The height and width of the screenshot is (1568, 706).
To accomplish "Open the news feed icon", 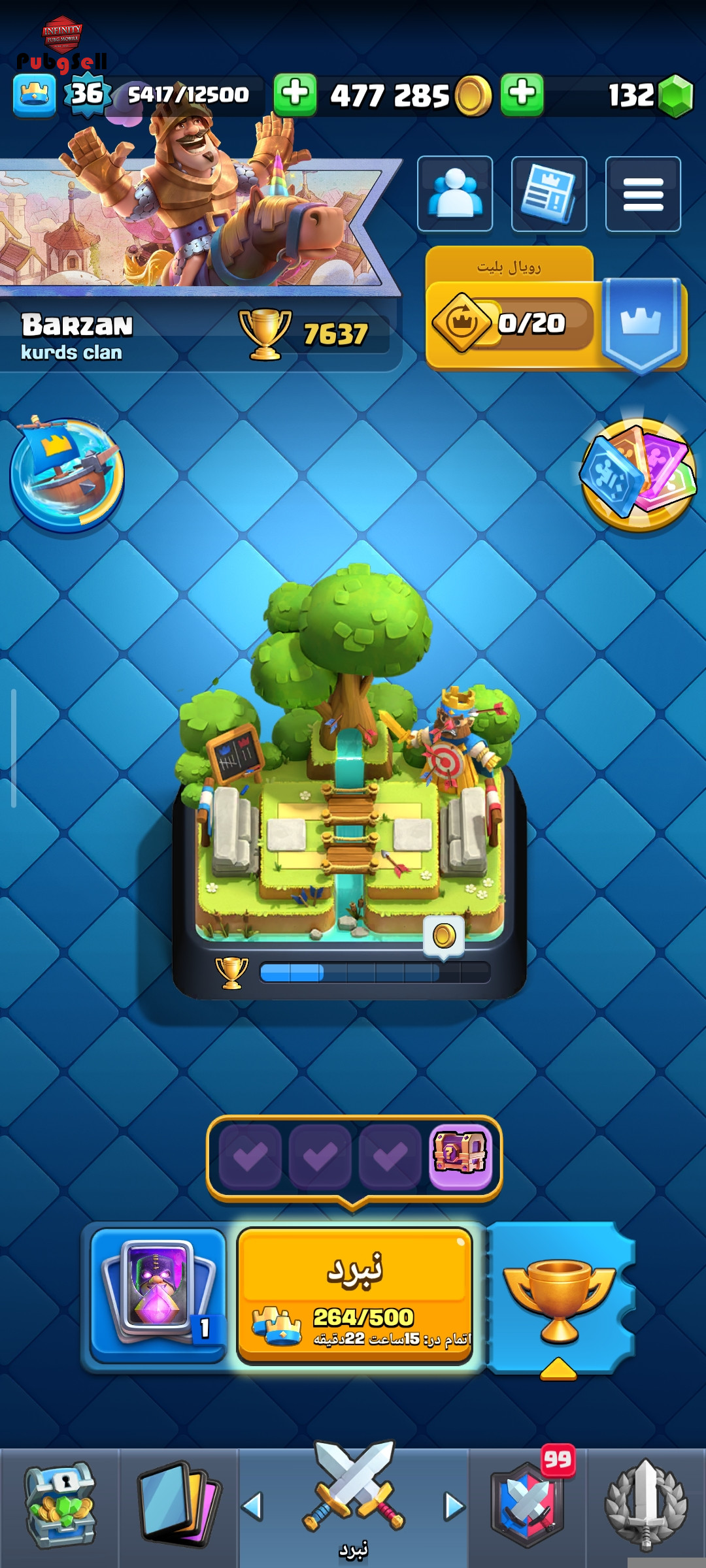I will (x=548, y=193).
